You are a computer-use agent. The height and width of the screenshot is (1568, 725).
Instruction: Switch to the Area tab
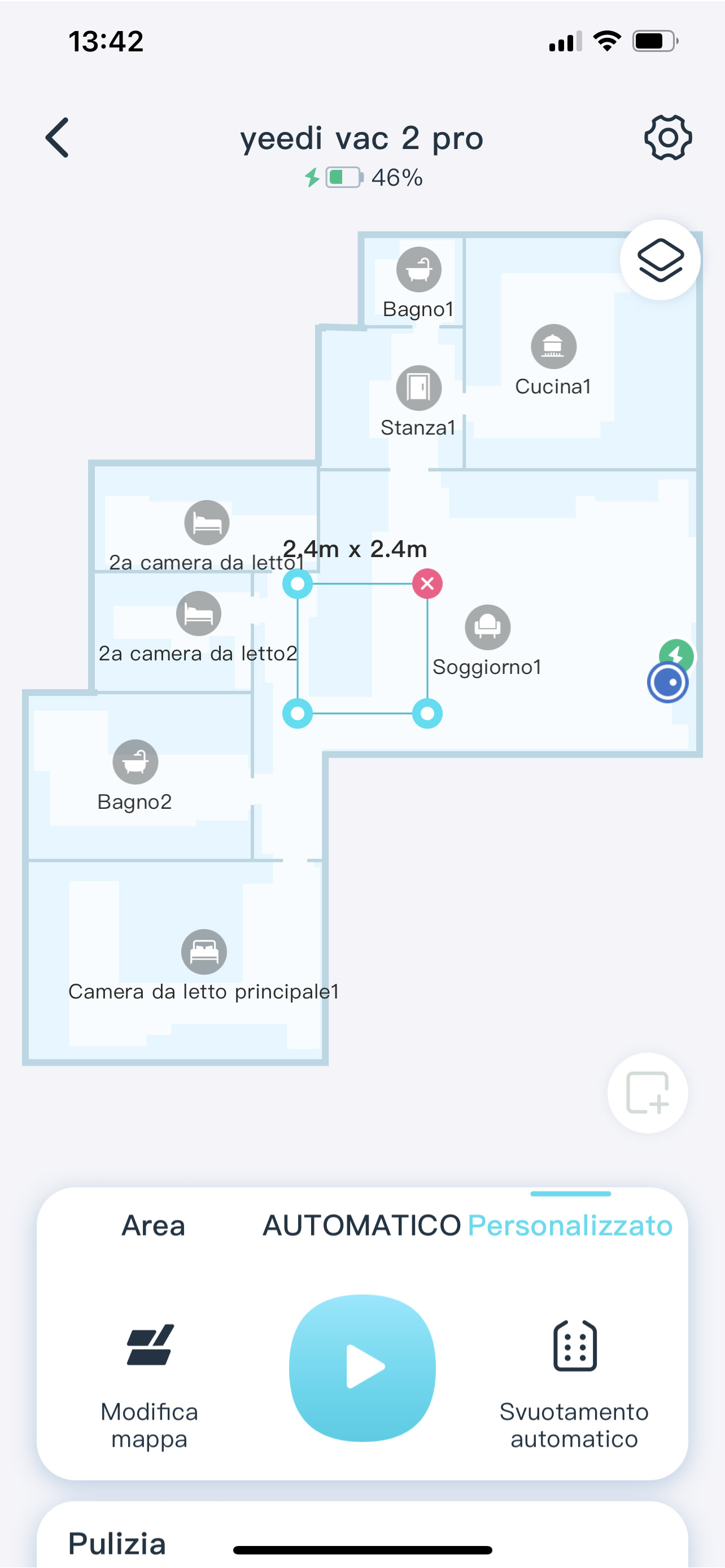(154, 1225)
